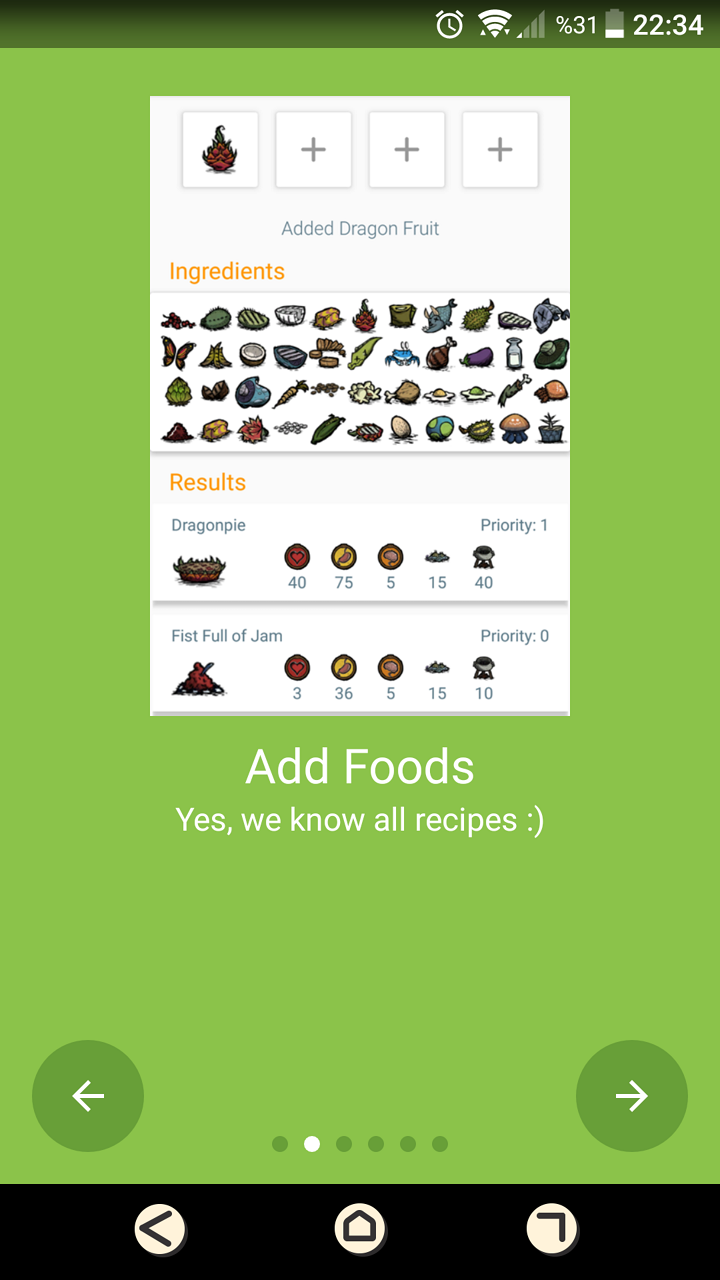Screen dimensions: 720x1280
Task: Select the Egg ingredient
Action: [401, 430]
